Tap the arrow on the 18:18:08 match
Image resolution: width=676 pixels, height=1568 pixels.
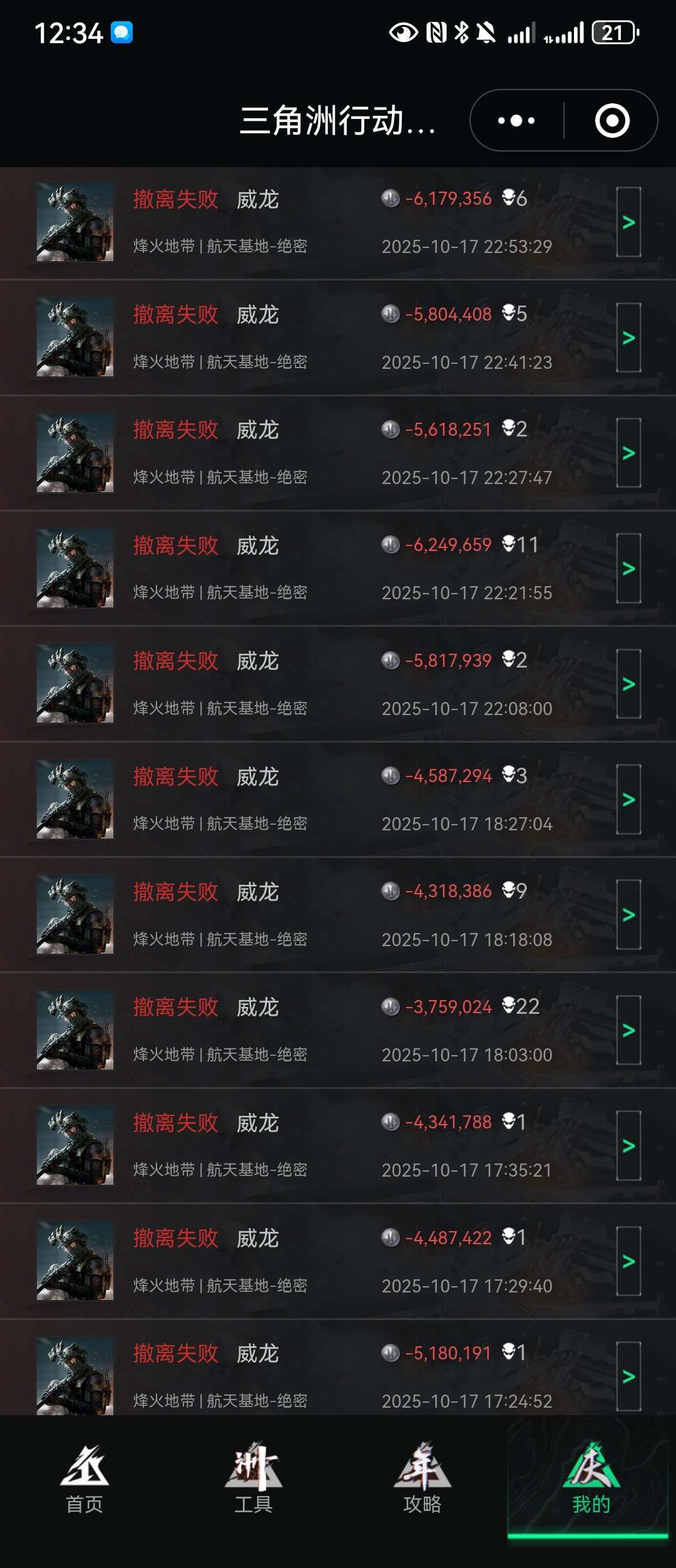coord(628,915)
